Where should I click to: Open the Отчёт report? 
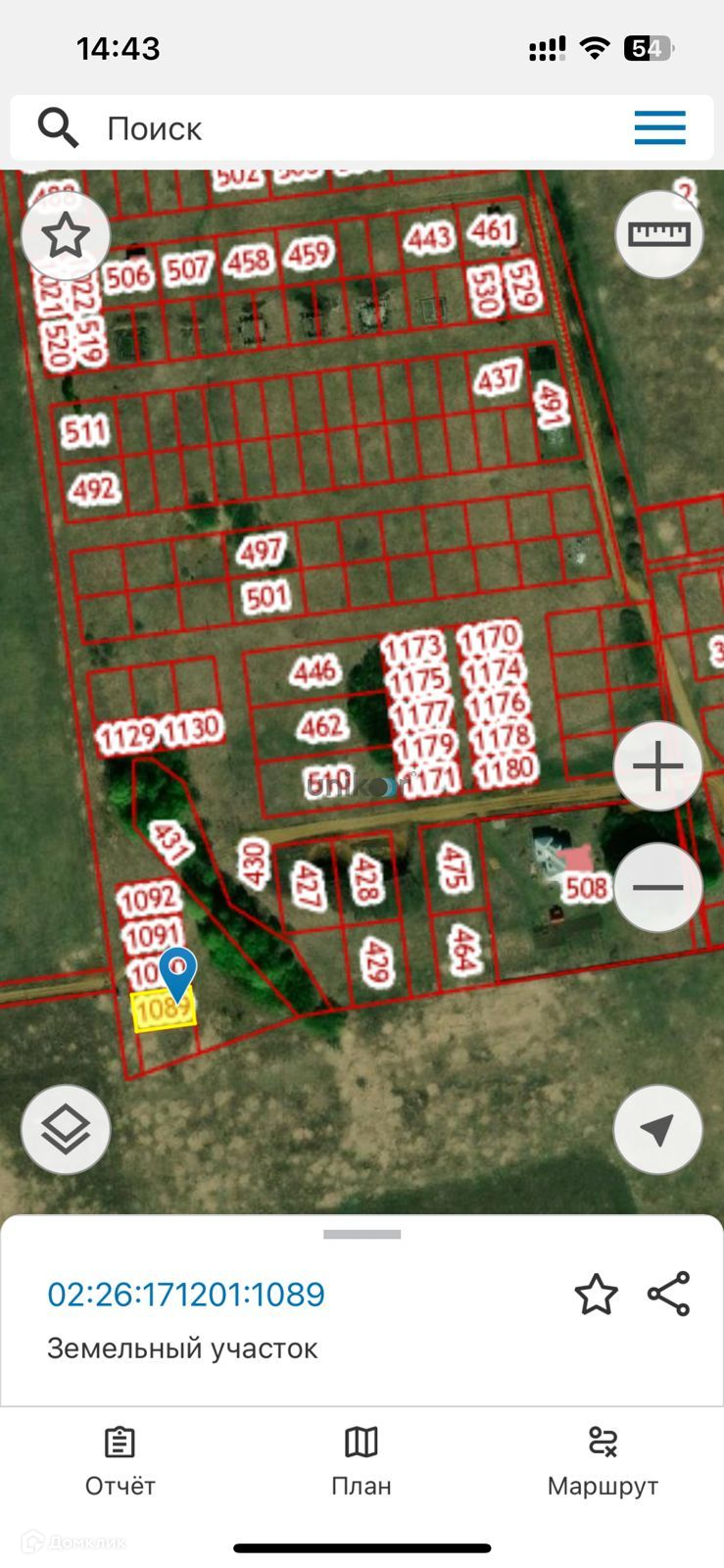(120, 1460)
